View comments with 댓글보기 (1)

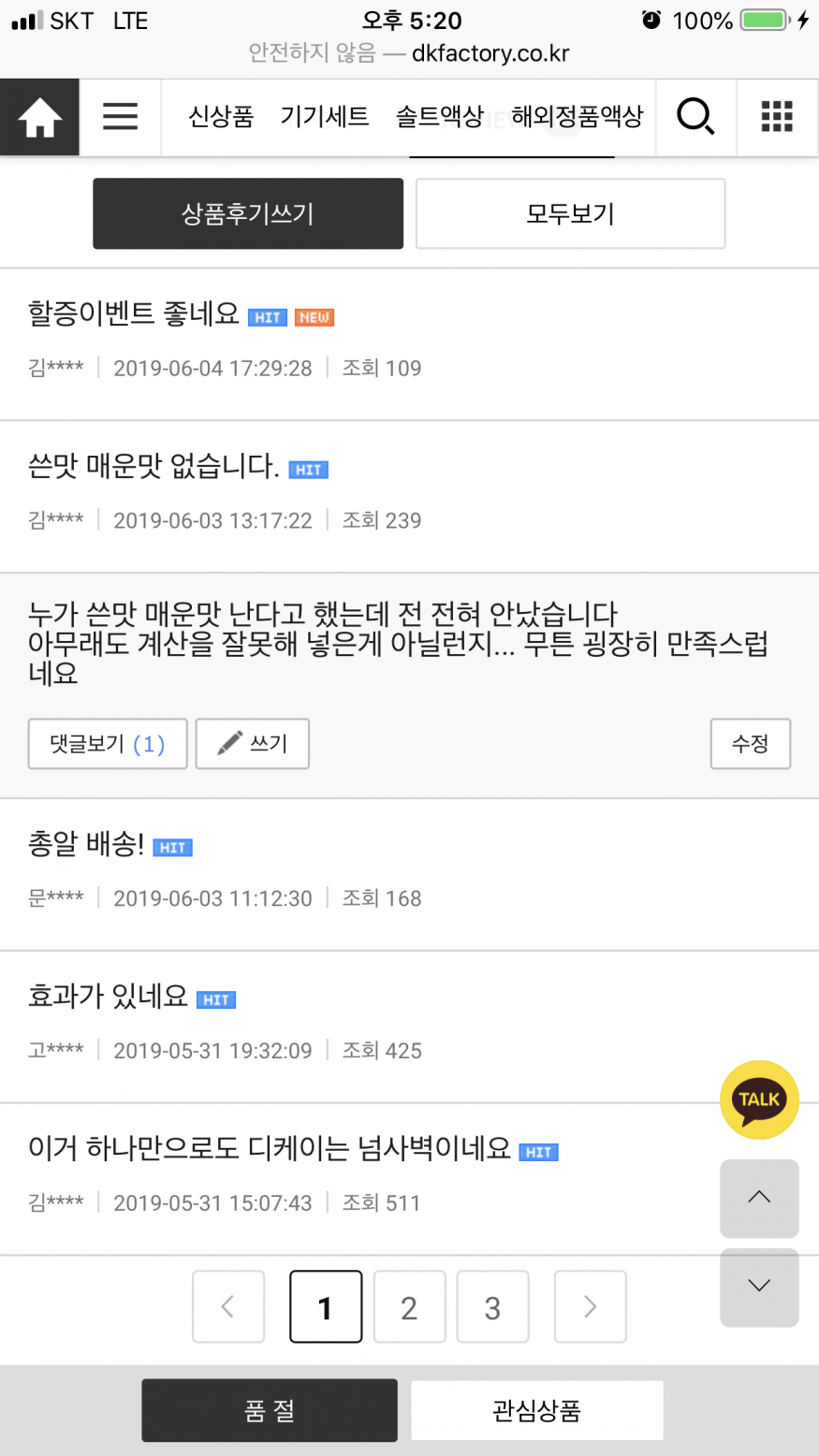(108, 744)
